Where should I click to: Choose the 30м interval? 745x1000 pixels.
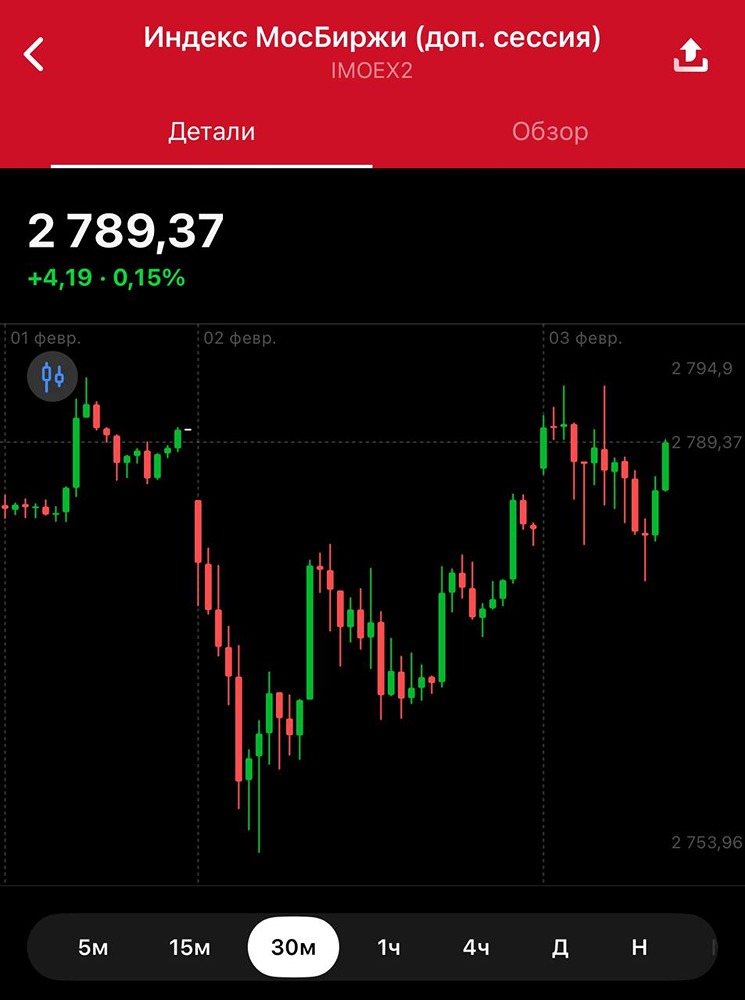tap(293, 947)
